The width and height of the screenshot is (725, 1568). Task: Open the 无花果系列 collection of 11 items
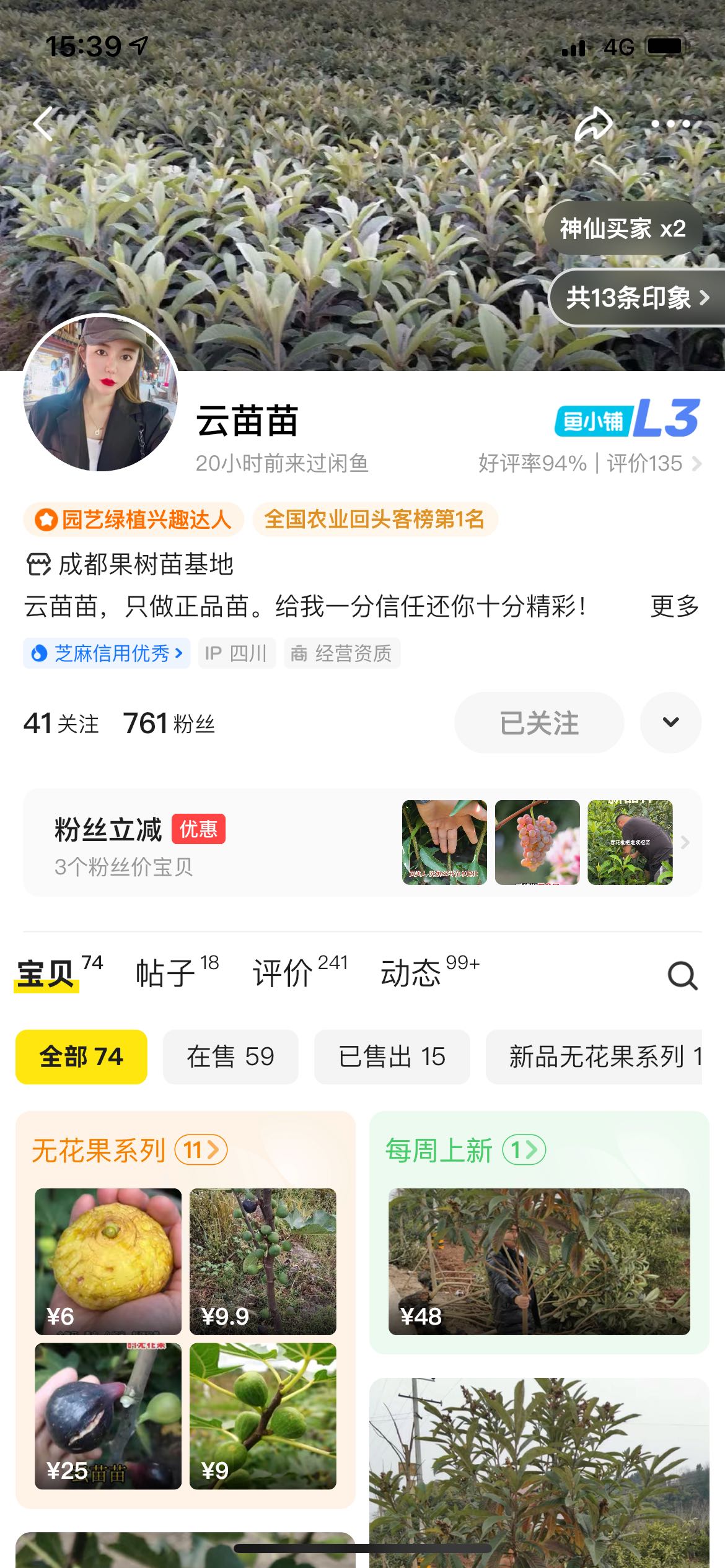coord(130,1151)
